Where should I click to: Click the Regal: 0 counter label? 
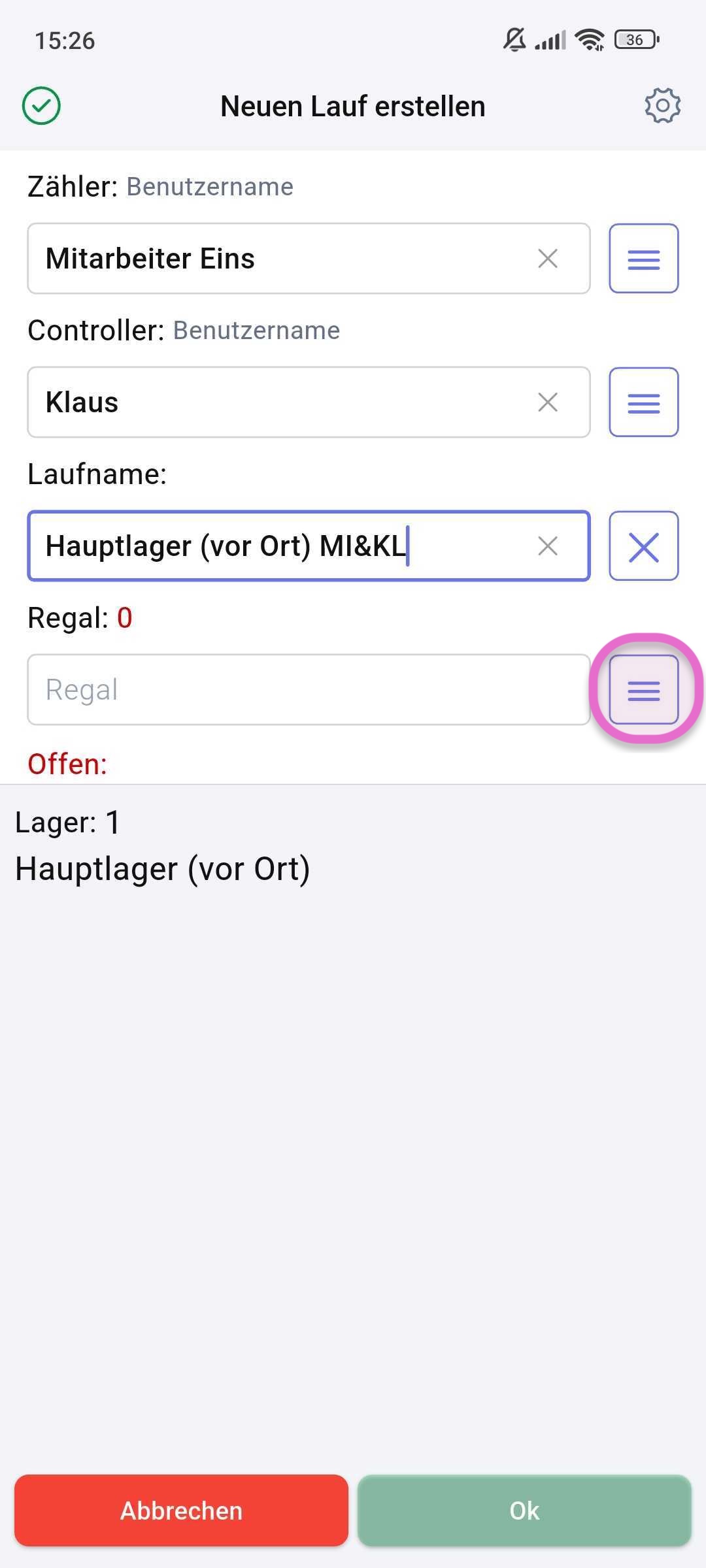80,616
